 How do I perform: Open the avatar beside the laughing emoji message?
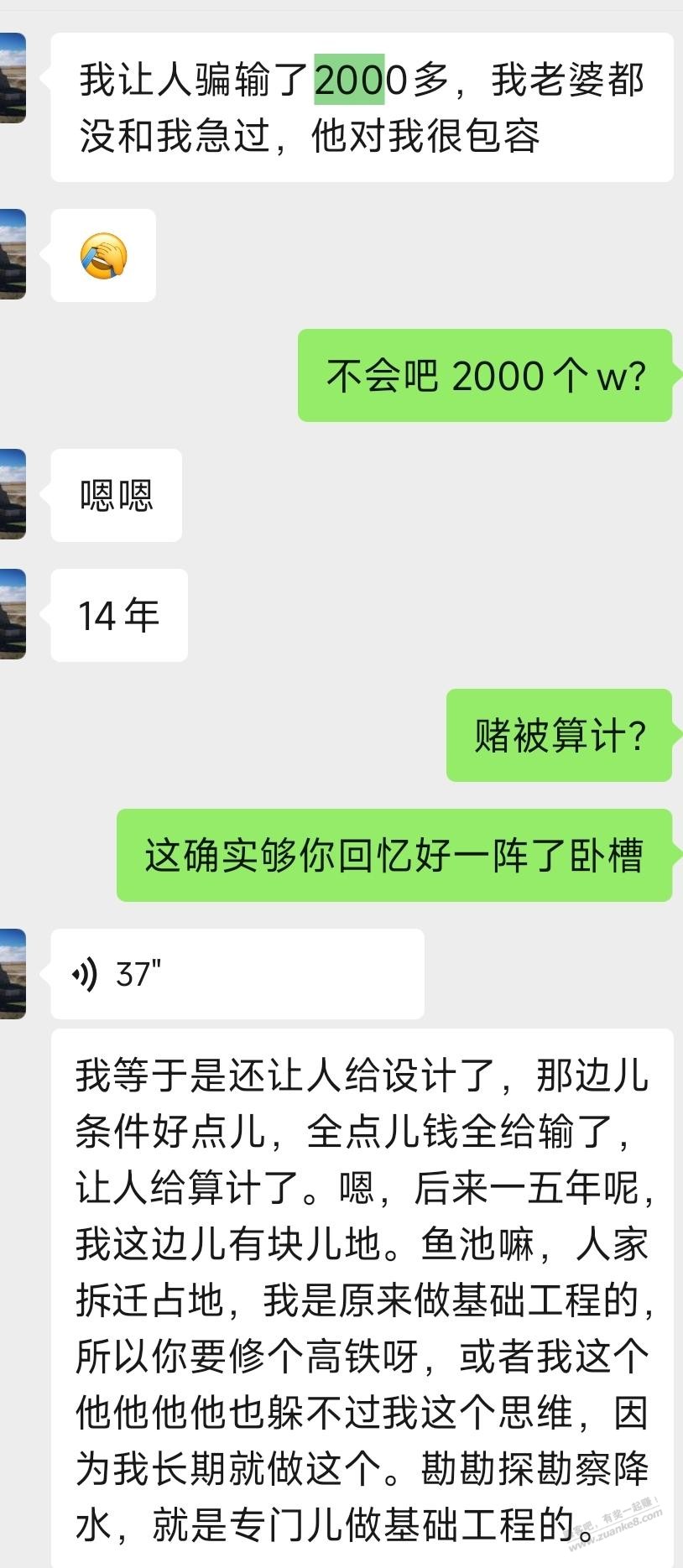click(12, 254)
